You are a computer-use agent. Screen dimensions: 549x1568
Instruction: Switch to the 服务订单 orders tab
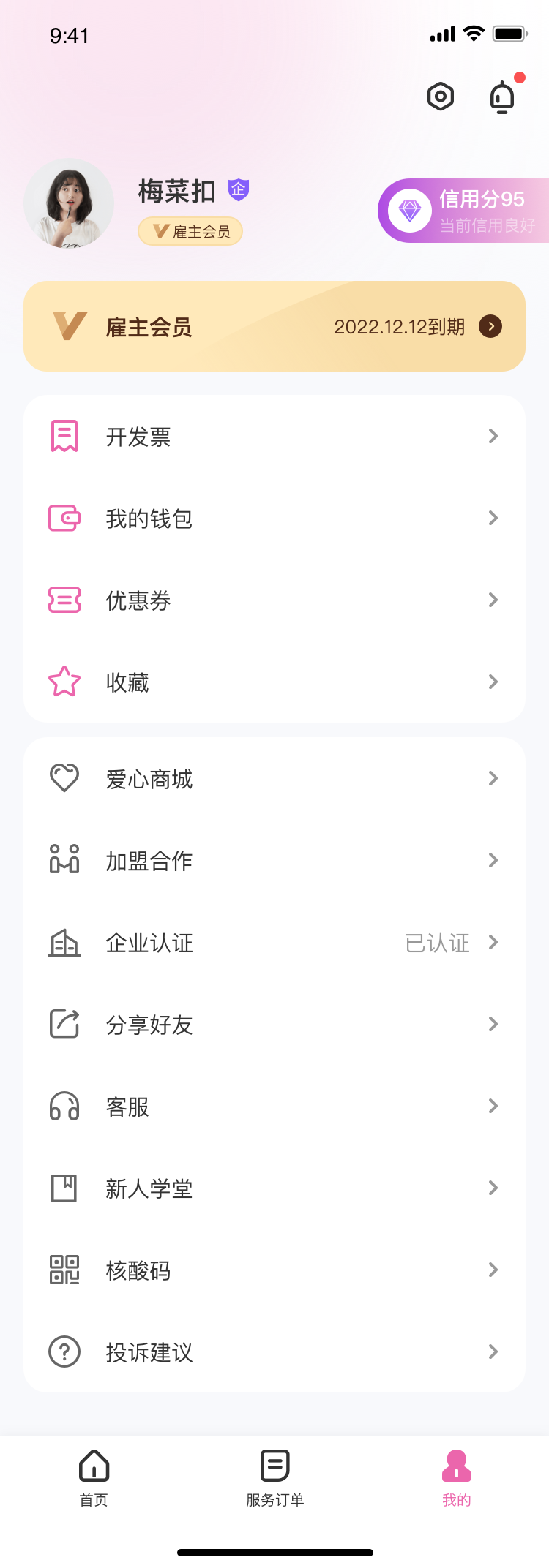275,1477
